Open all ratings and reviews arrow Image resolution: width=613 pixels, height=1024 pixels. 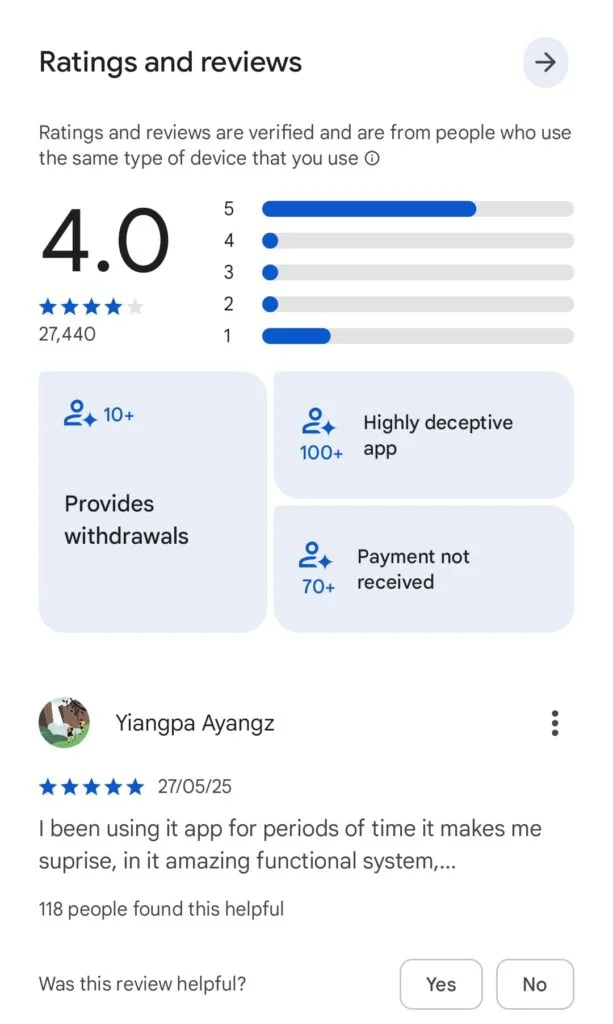545,63
